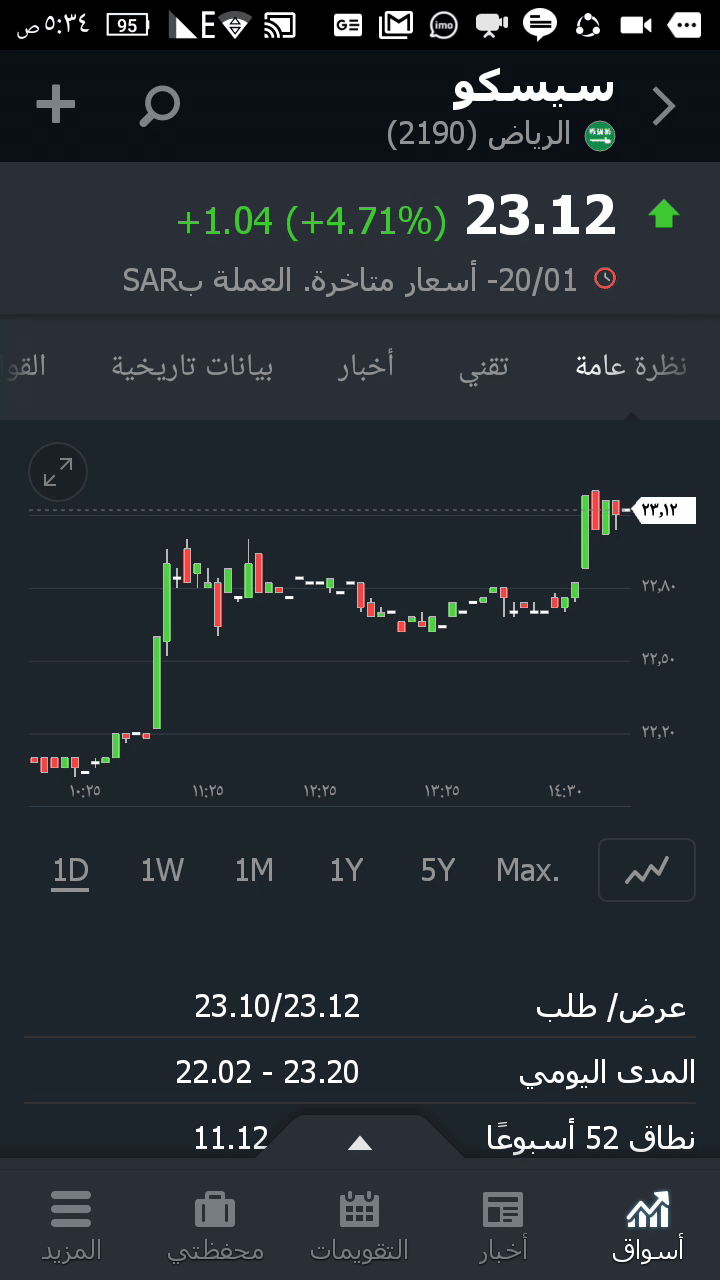Open the search magnifier
Screen dimensions: 720x1280
pos(159,105)
